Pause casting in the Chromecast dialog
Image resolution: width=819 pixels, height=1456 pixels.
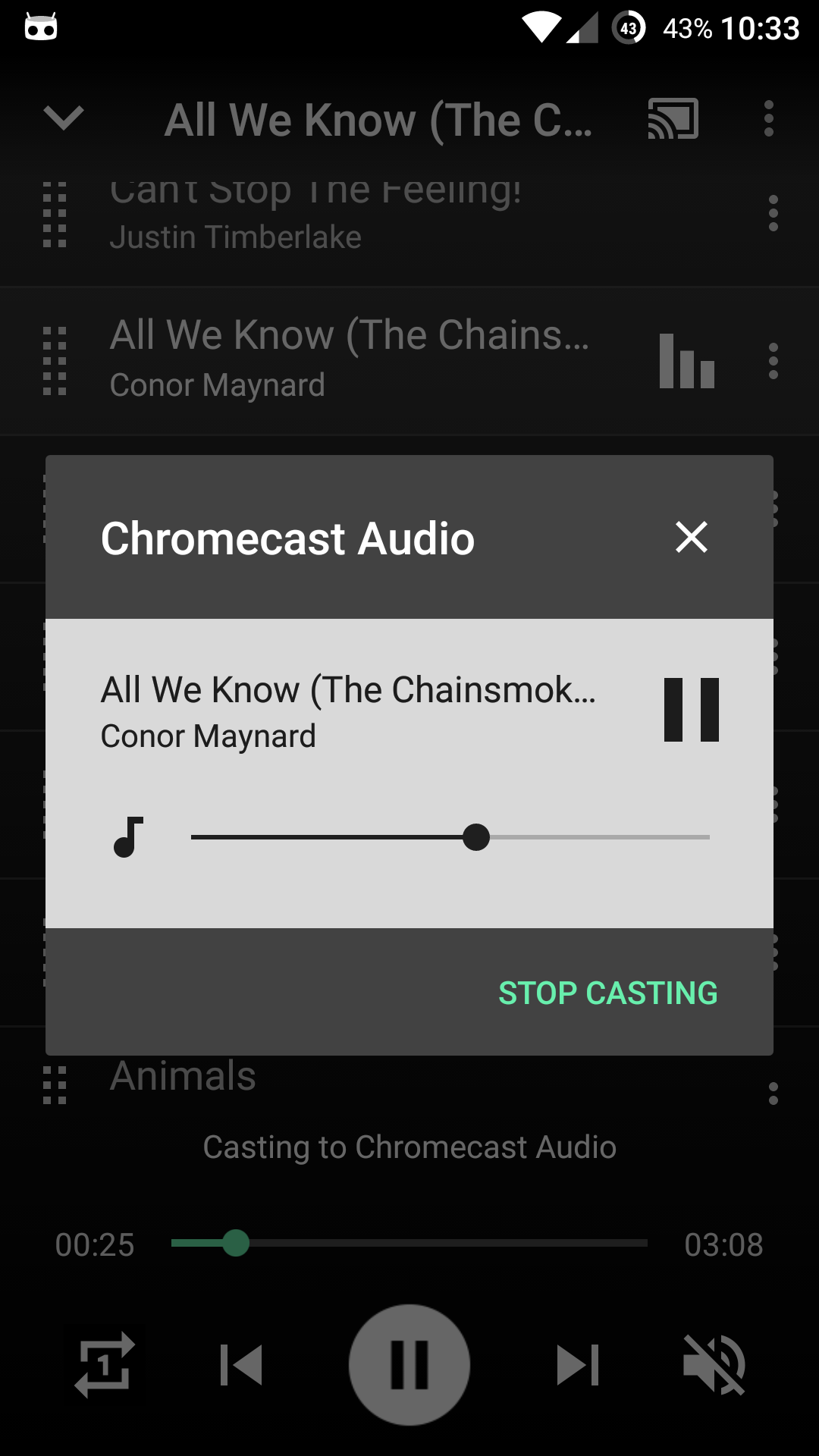pos(691,709)
